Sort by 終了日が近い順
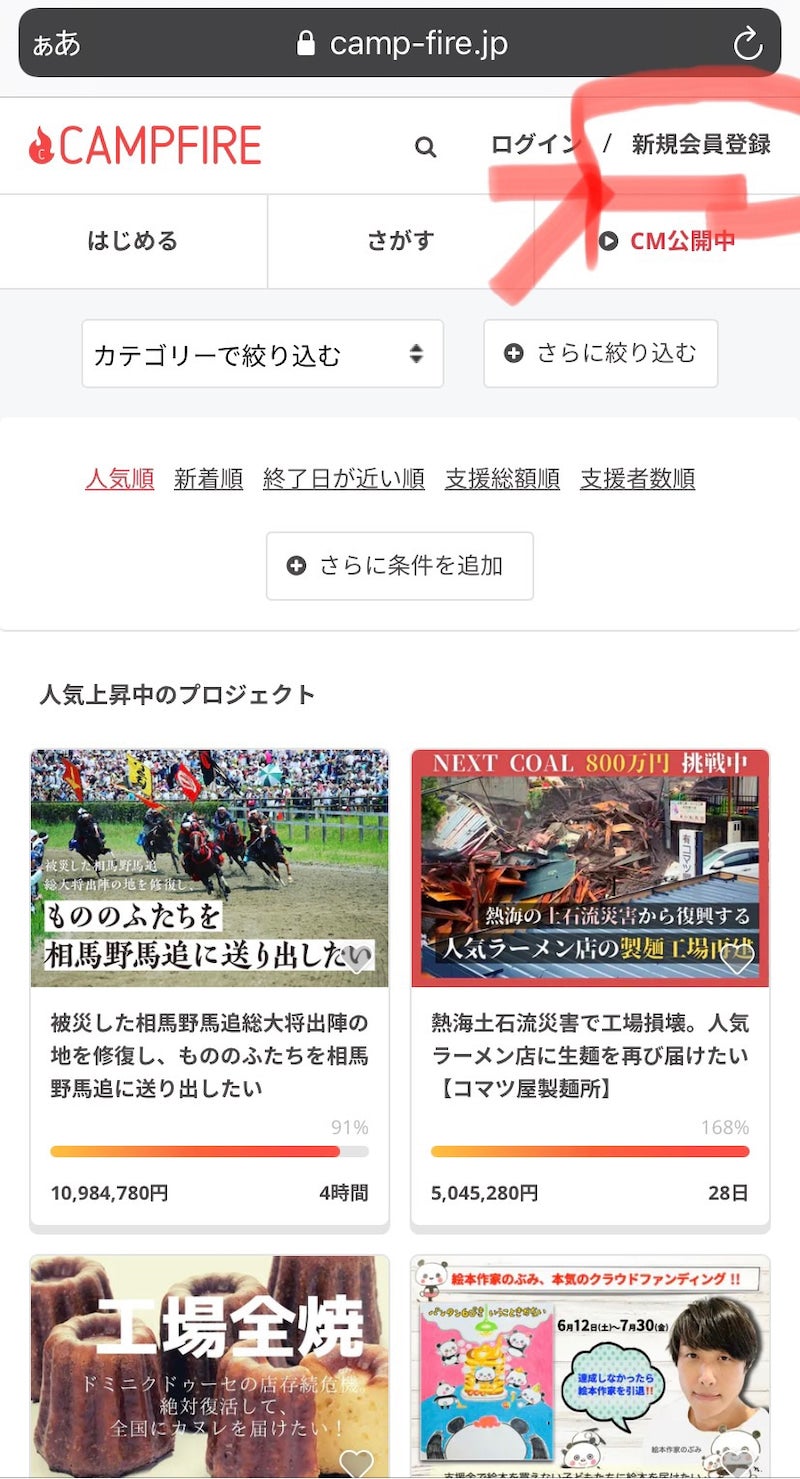800x1479 pixels. click(343, 479)
